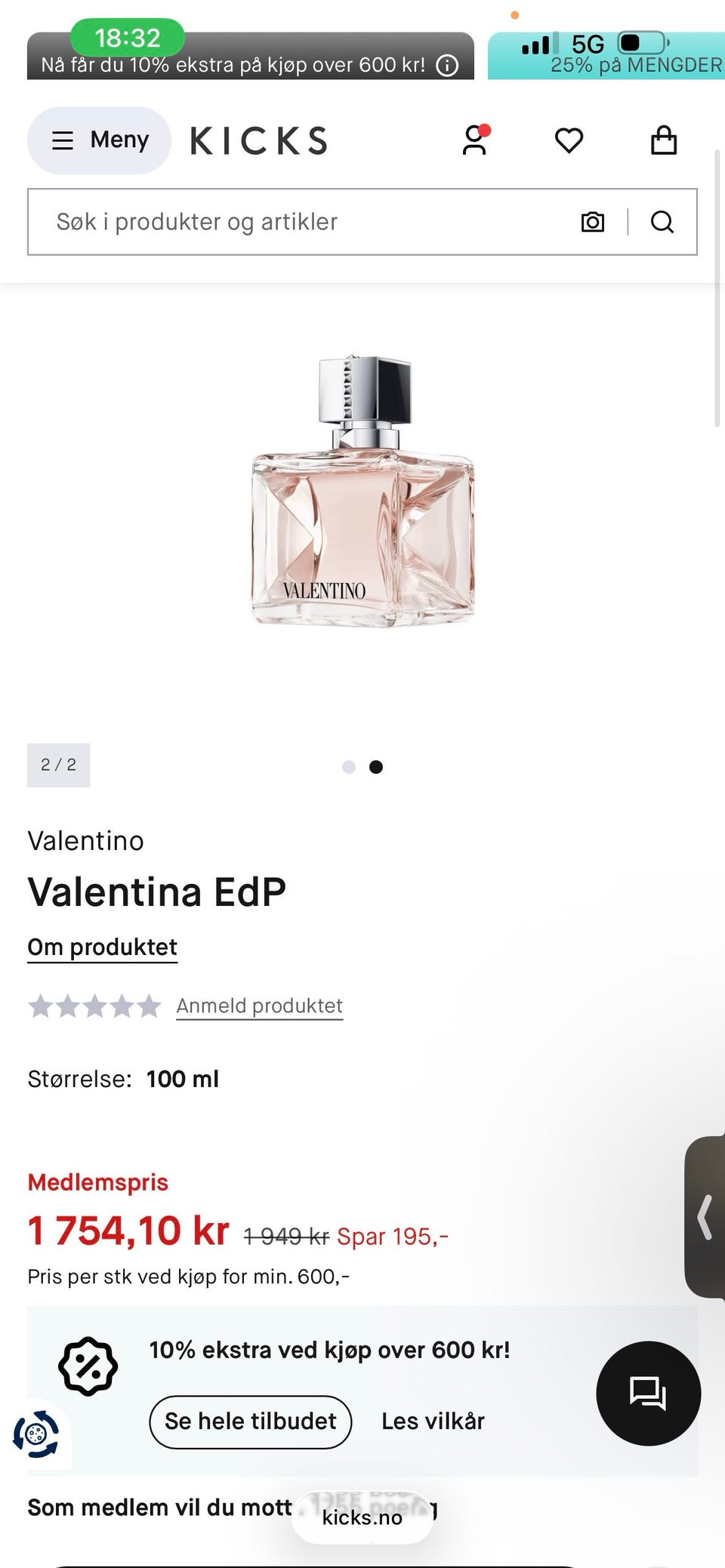Open the live chat bubble
Screen dimensions: 725x1568
[x=648, y=1394]
